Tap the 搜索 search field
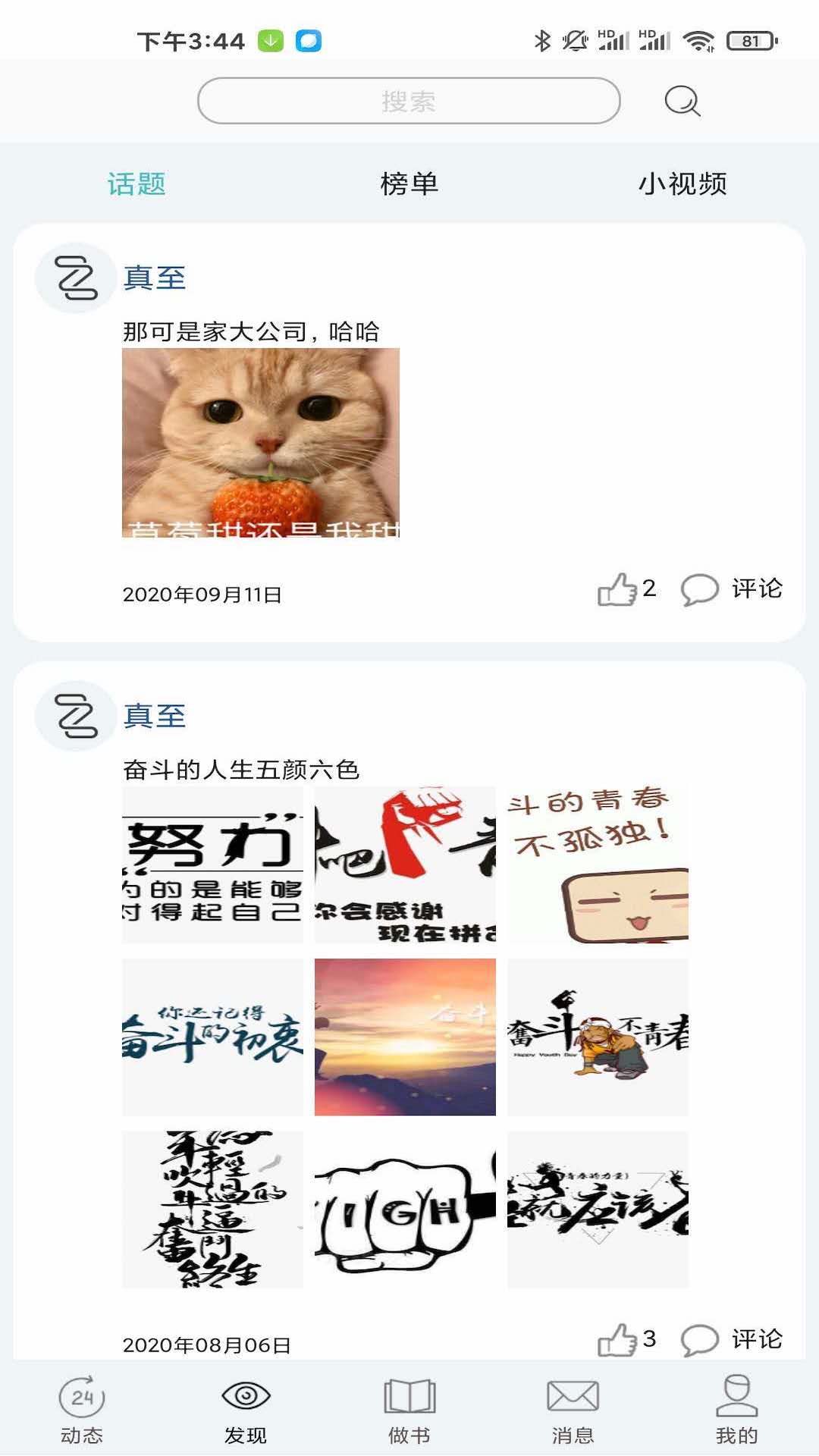Image resolution: width=819 pixels, height=1456 pixels. click(x=409, y=101)
